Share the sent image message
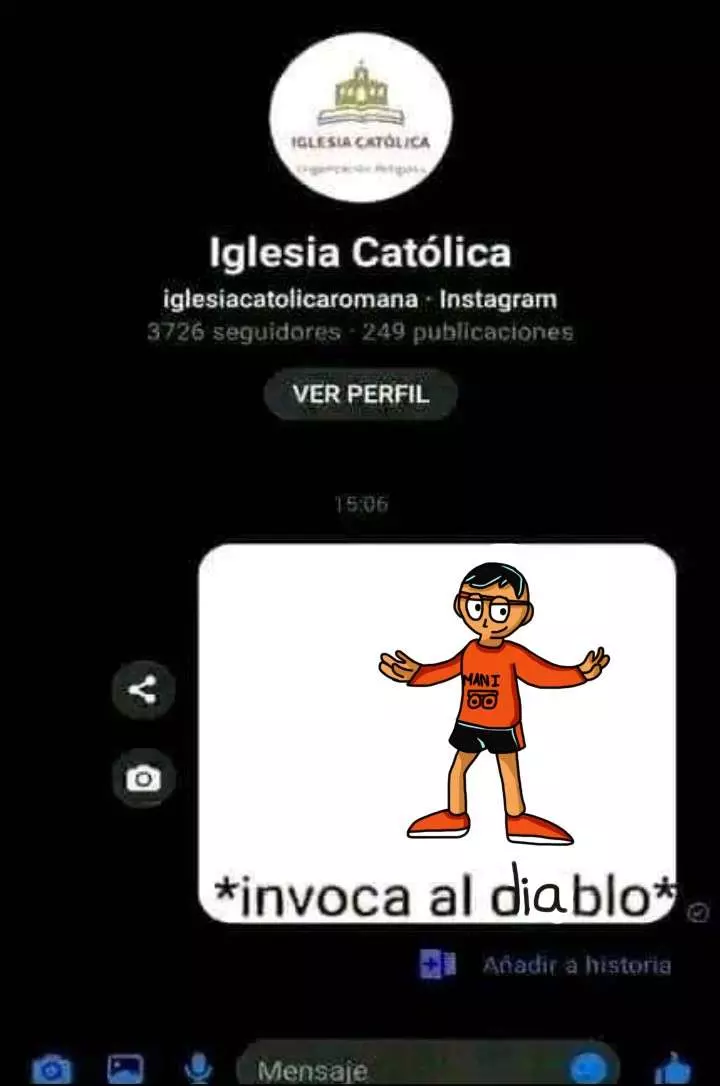Image resolution: width=720 pixels, height=1086 pixels. (x=143, y=690)
